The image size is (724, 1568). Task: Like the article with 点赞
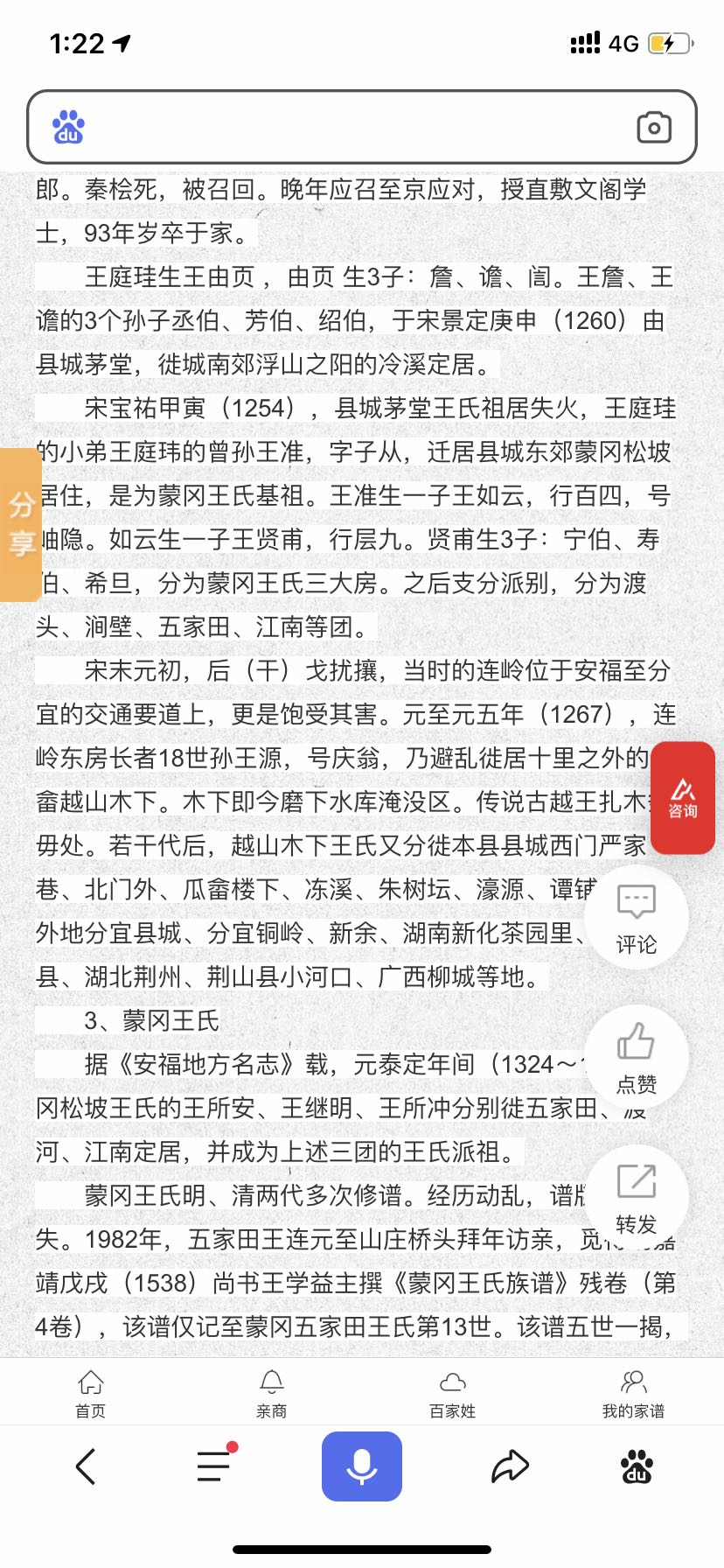click(x=636, y=1058)
